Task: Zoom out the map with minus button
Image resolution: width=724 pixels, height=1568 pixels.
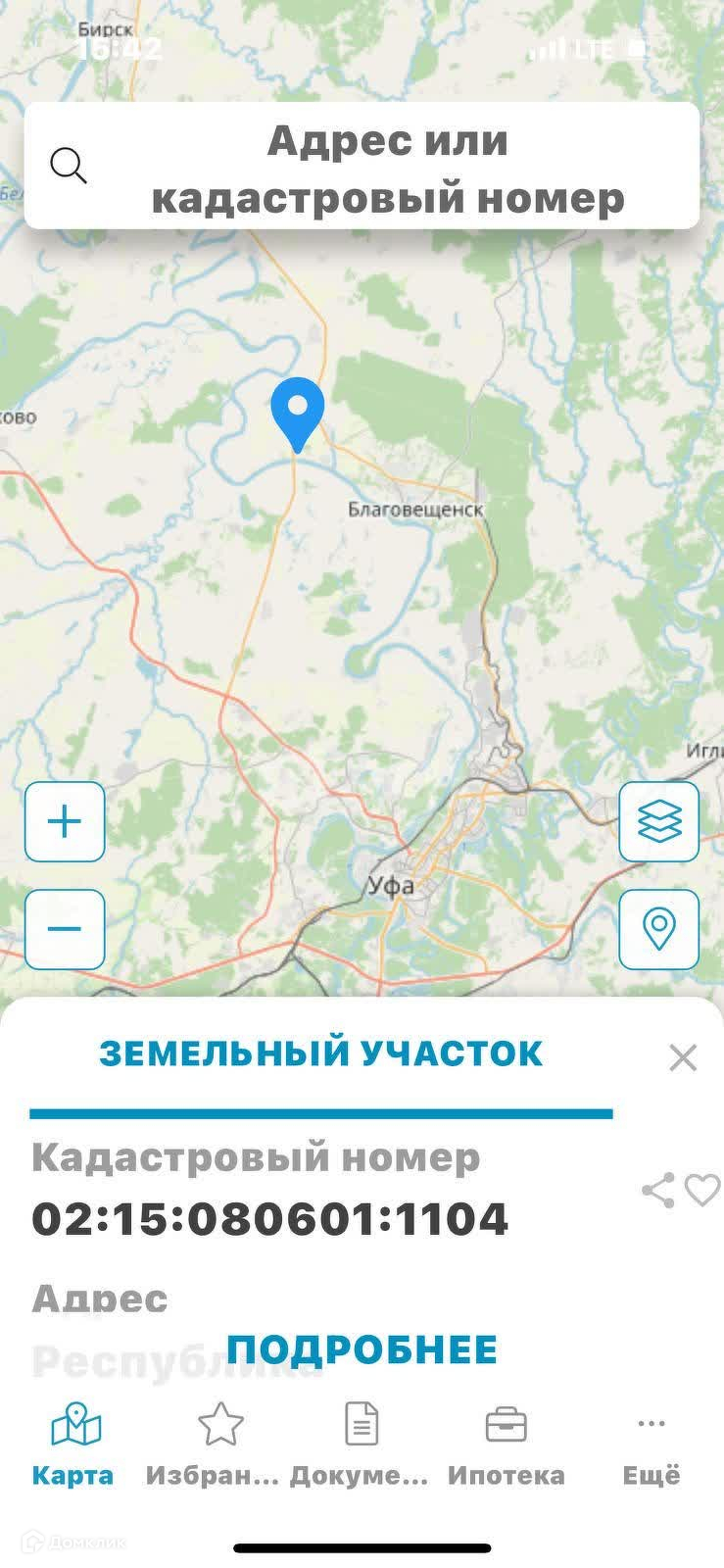Action: [65, 929]
